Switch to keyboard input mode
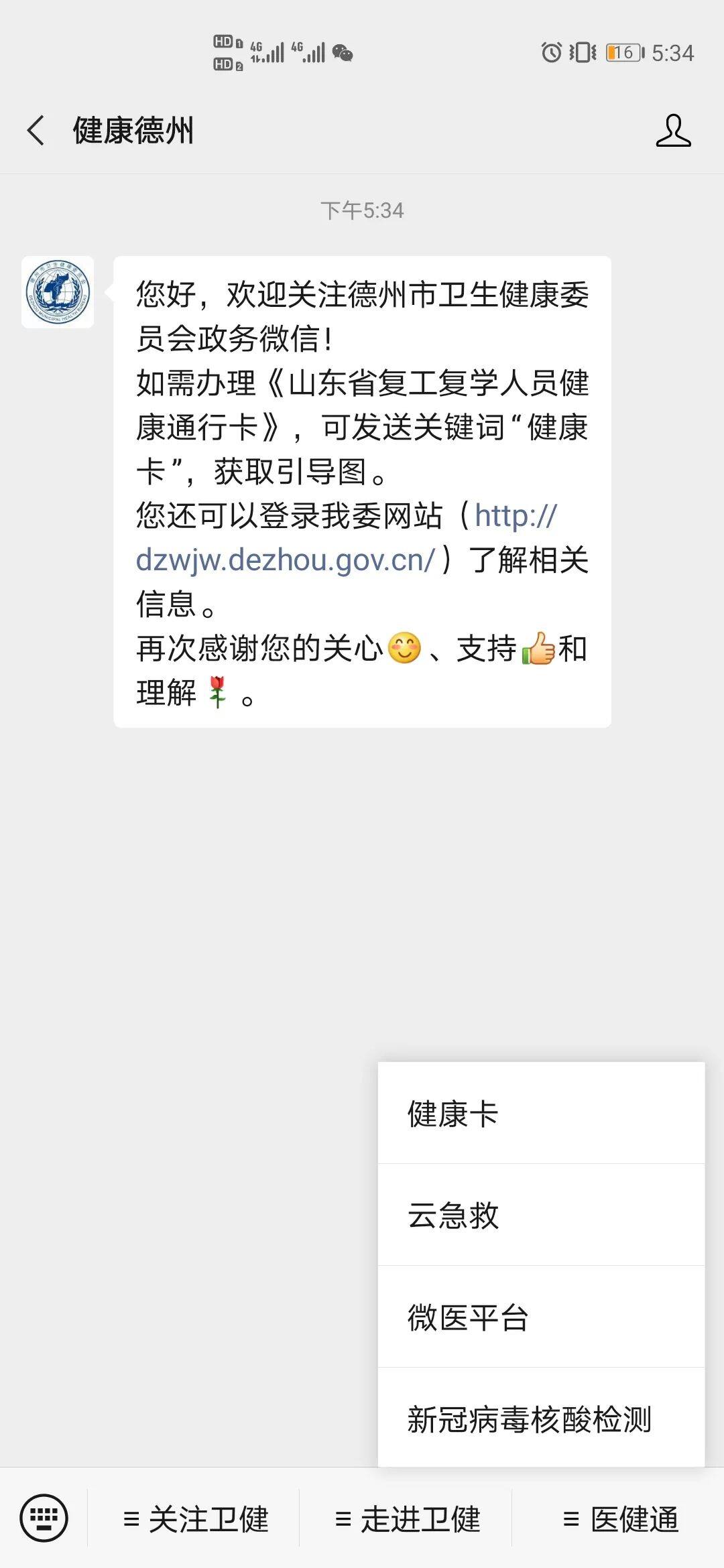This screenshot has width=724, height=1568. [44, 1518]
